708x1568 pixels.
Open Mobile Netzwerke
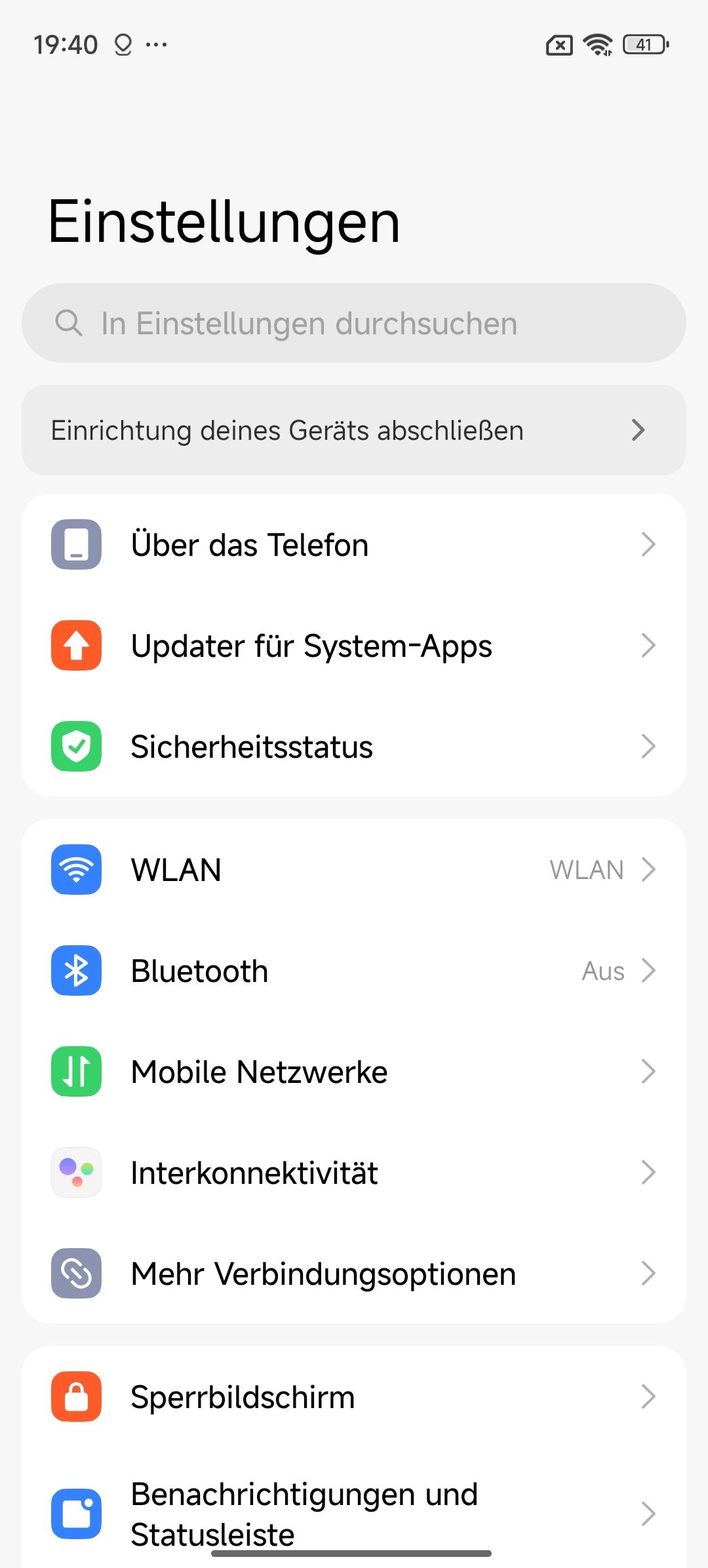[354, 1072]
